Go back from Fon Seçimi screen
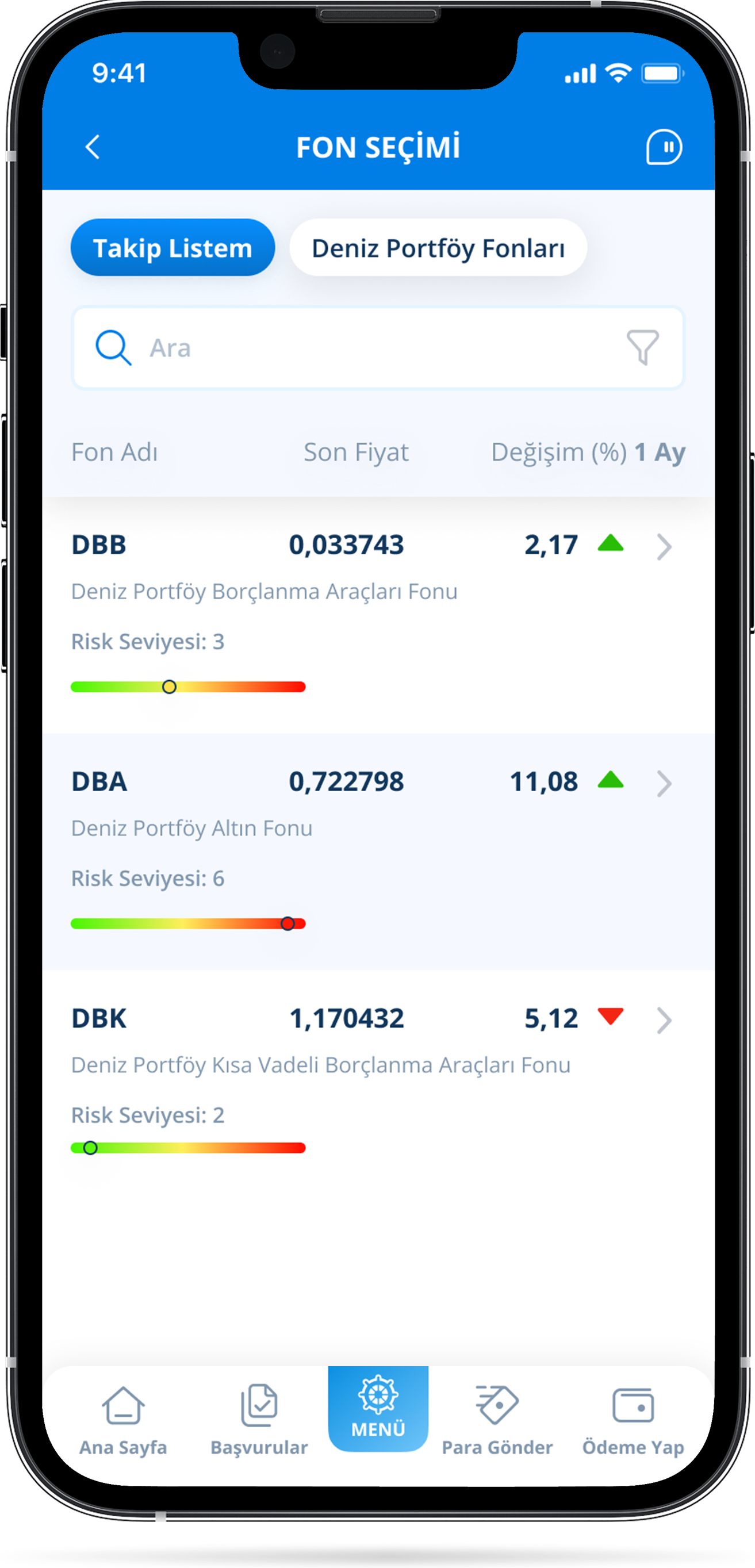The image size is (755, 1568). (93, 147)
